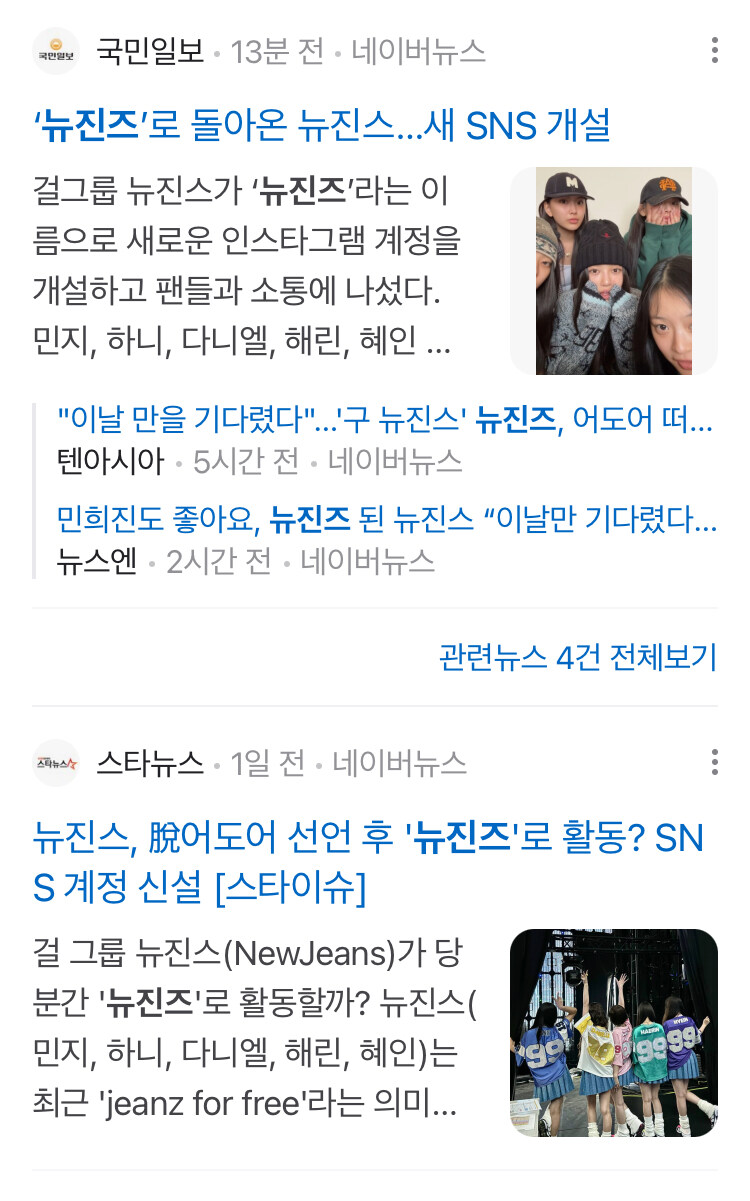Open the 국민일보 article photo thumbnail
Screen dimensions: 750x1201
(613, 271)
